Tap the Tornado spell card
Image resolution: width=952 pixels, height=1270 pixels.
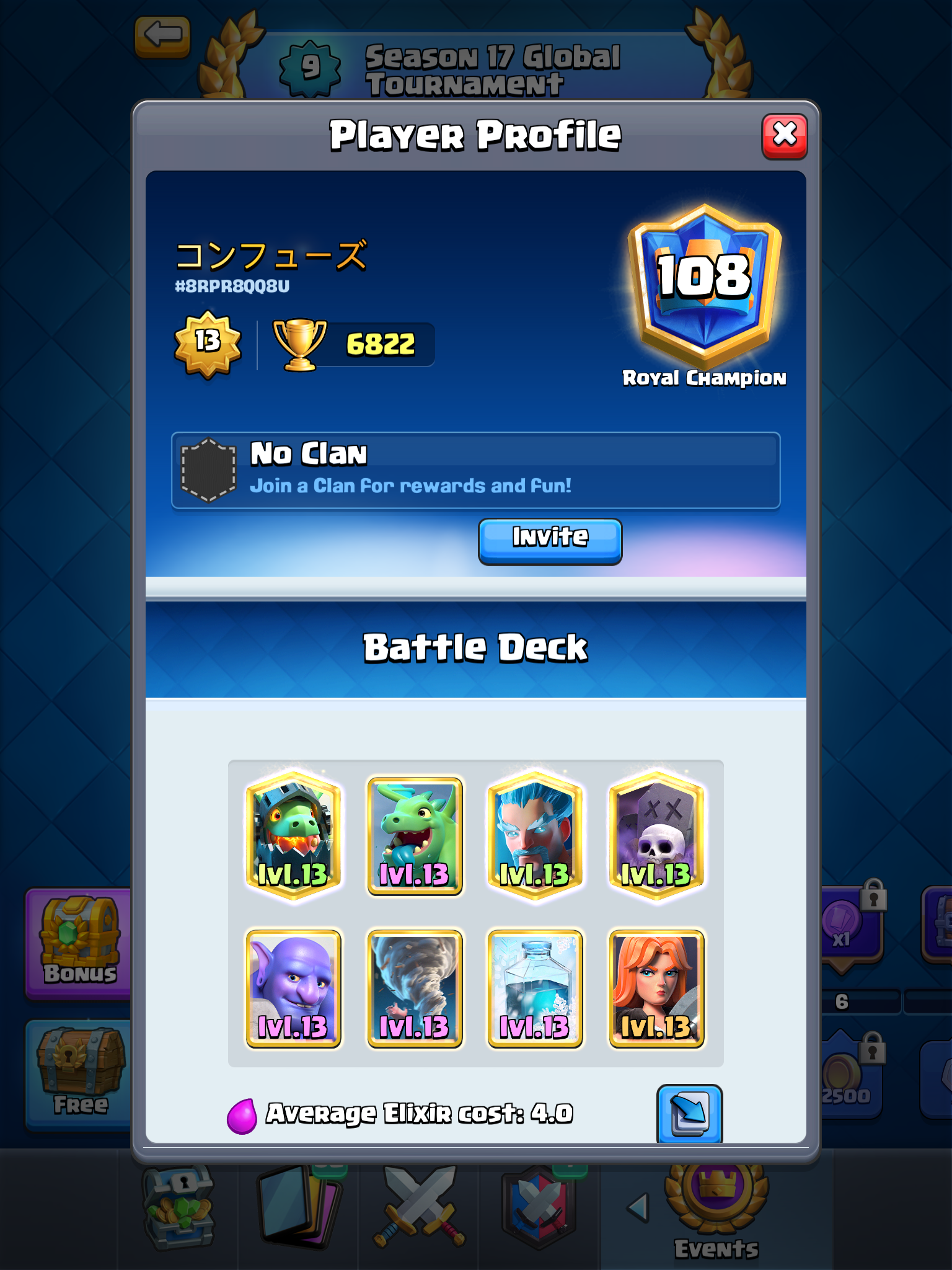tap(415, 988)
